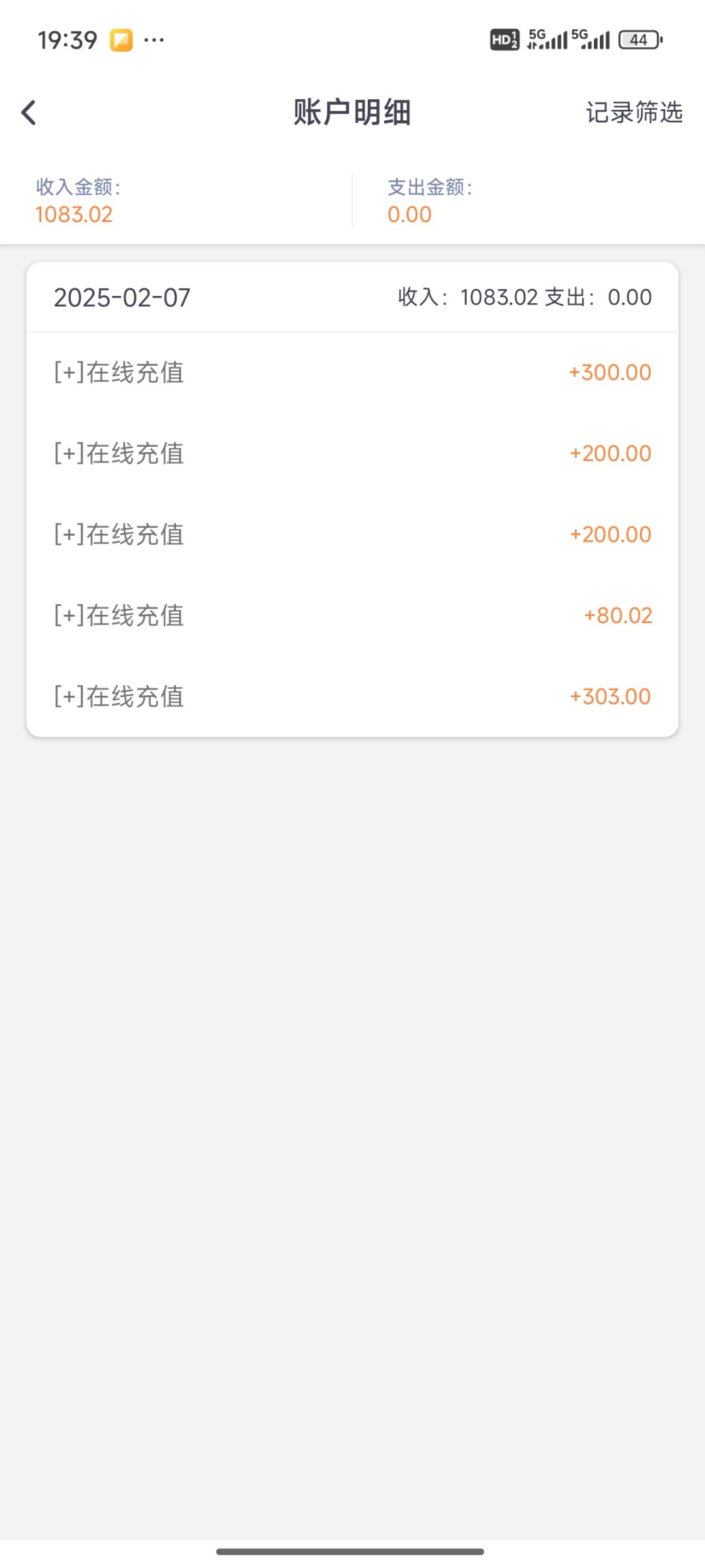The height and width of the screenshot is (1568, 705).
Task: Go back from account details
Action: point(29,112)
